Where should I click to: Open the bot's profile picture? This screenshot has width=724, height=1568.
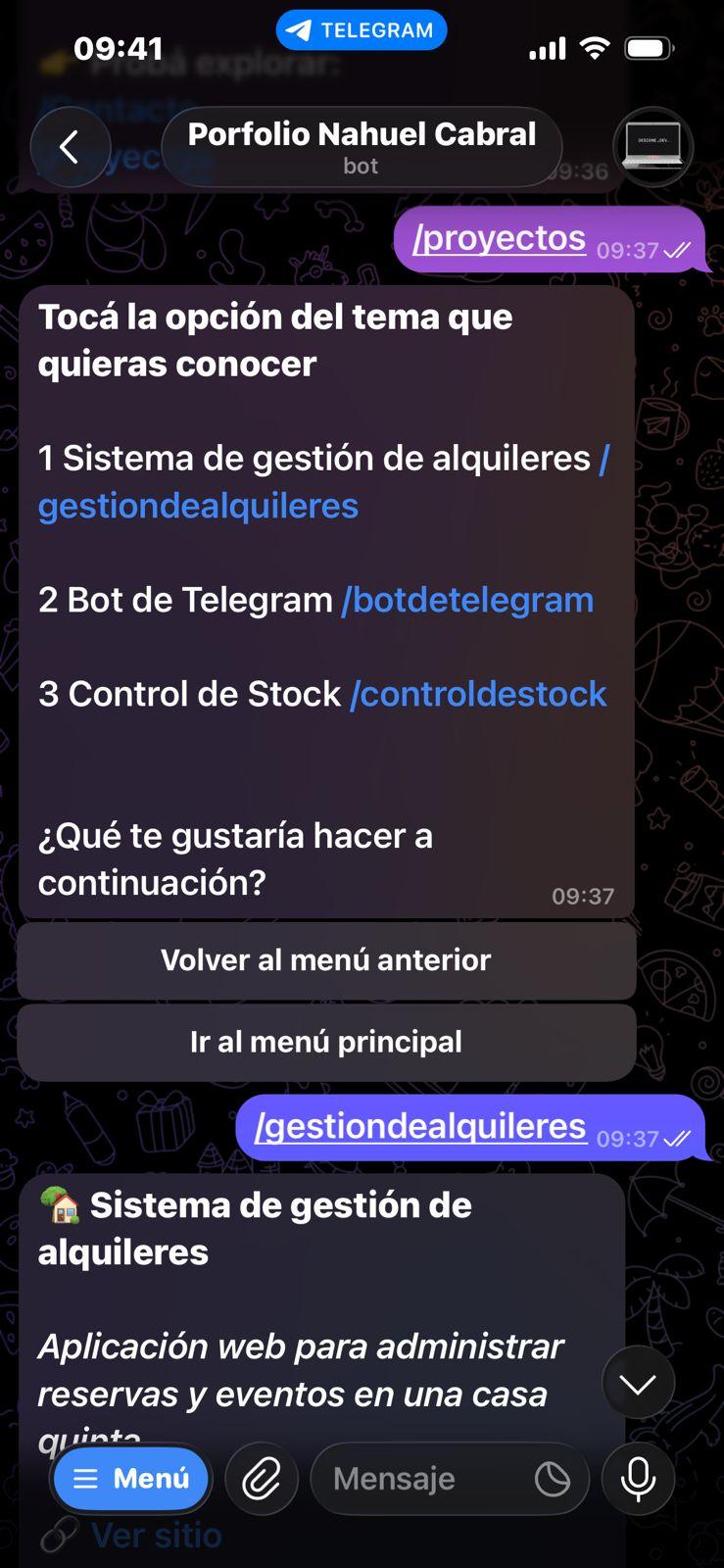[x=652, y=147]
